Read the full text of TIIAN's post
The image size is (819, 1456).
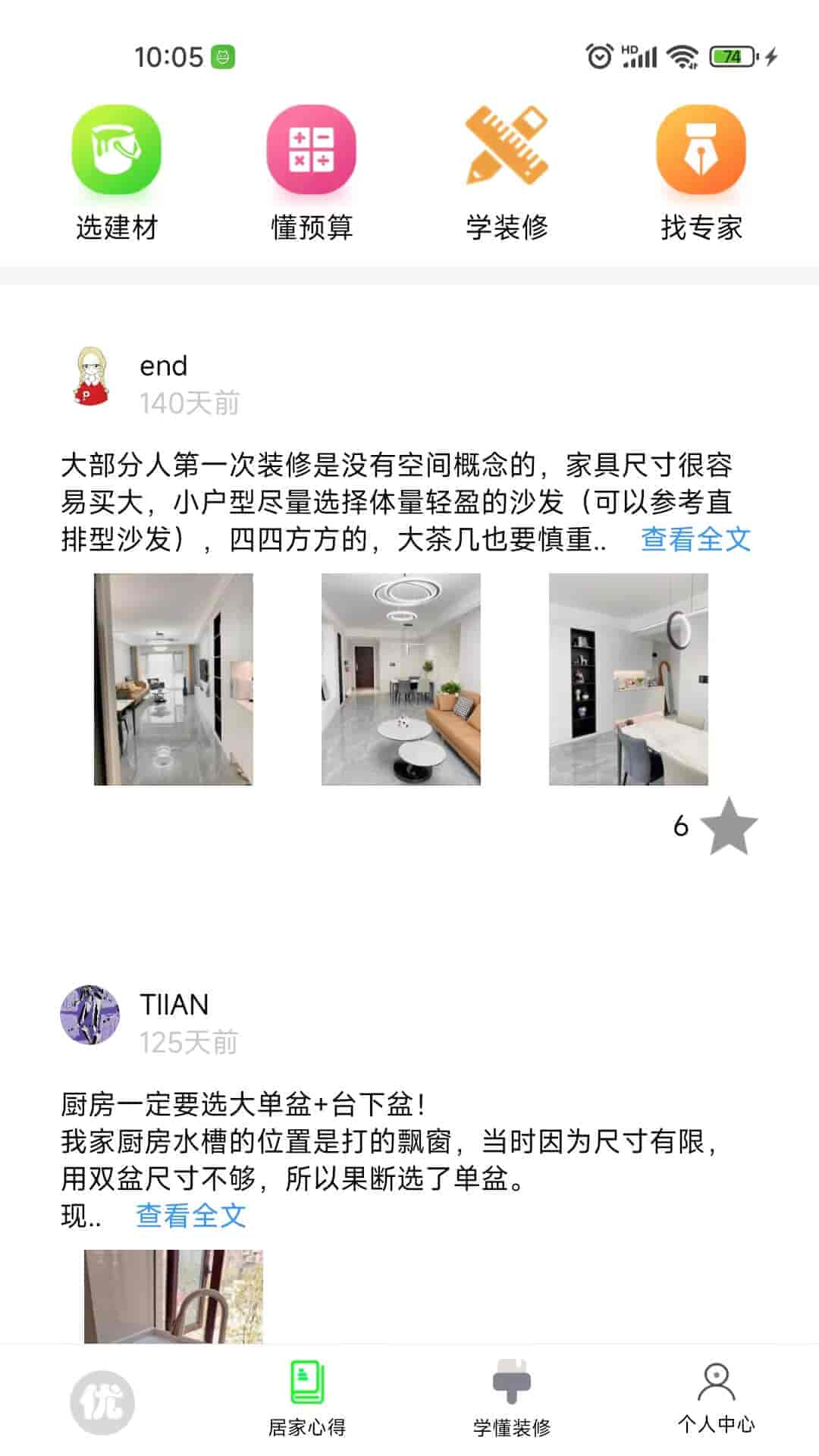190,1216
